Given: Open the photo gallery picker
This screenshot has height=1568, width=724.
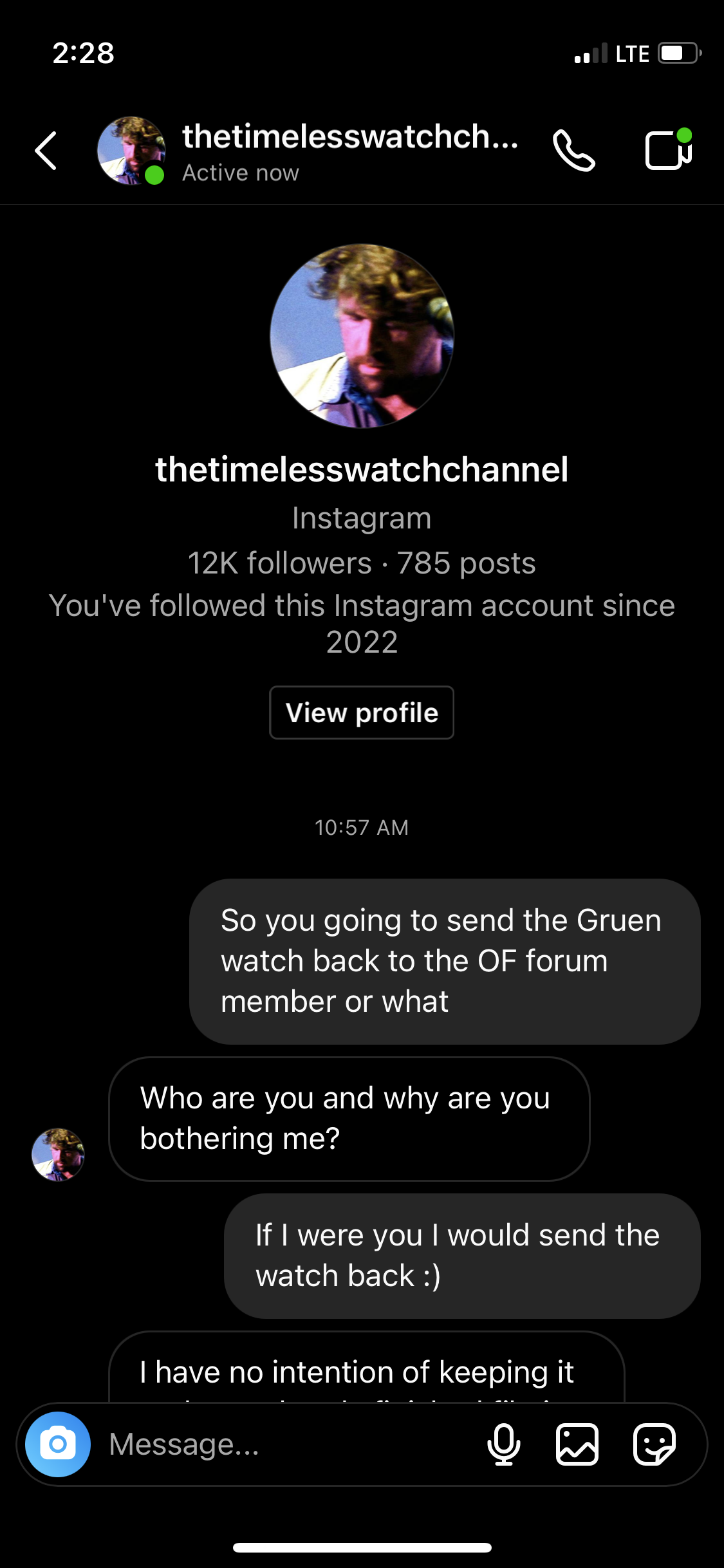Looking at the screenshot, I should click(x=577, y=1444).
